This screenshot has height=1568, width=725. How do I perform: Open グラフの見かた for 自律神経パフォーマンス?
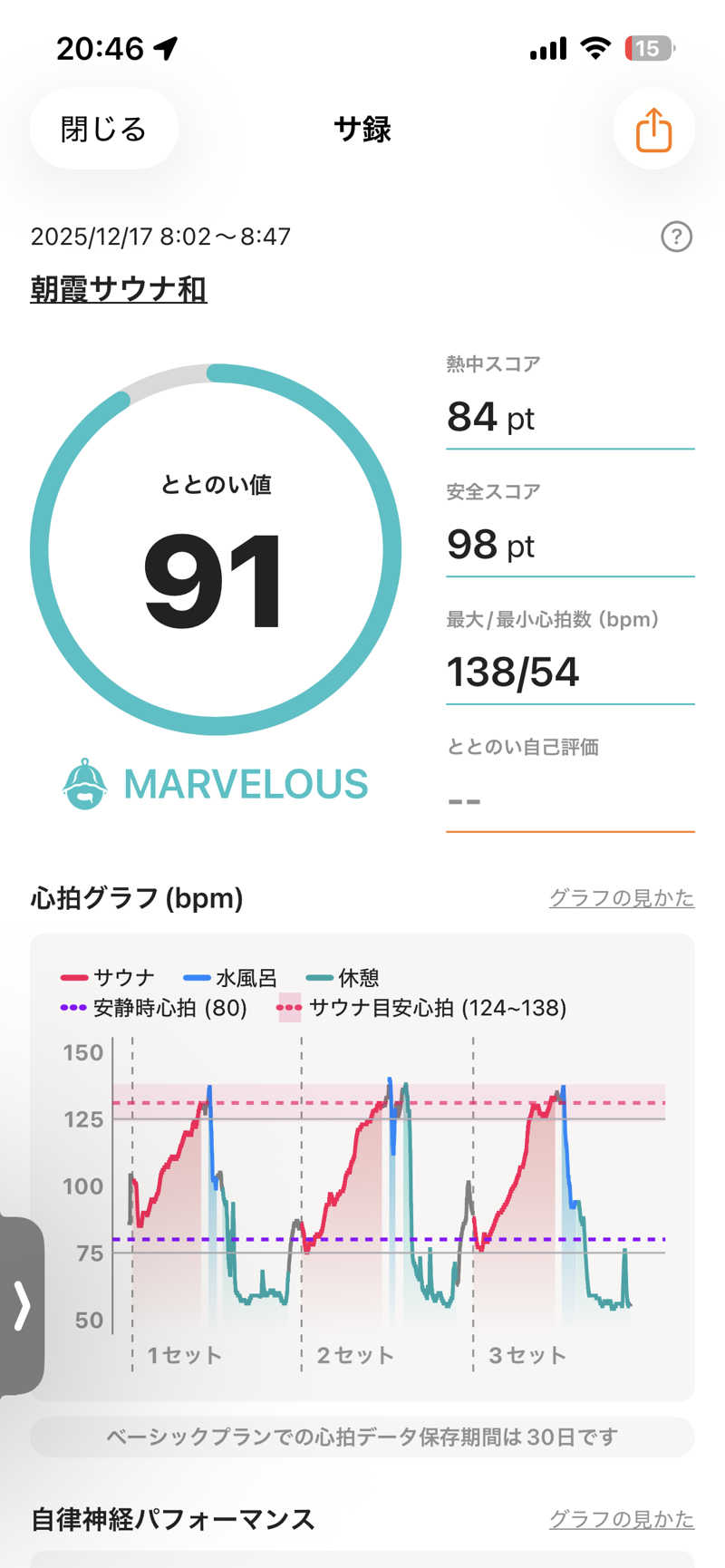tap(621, 1518)
